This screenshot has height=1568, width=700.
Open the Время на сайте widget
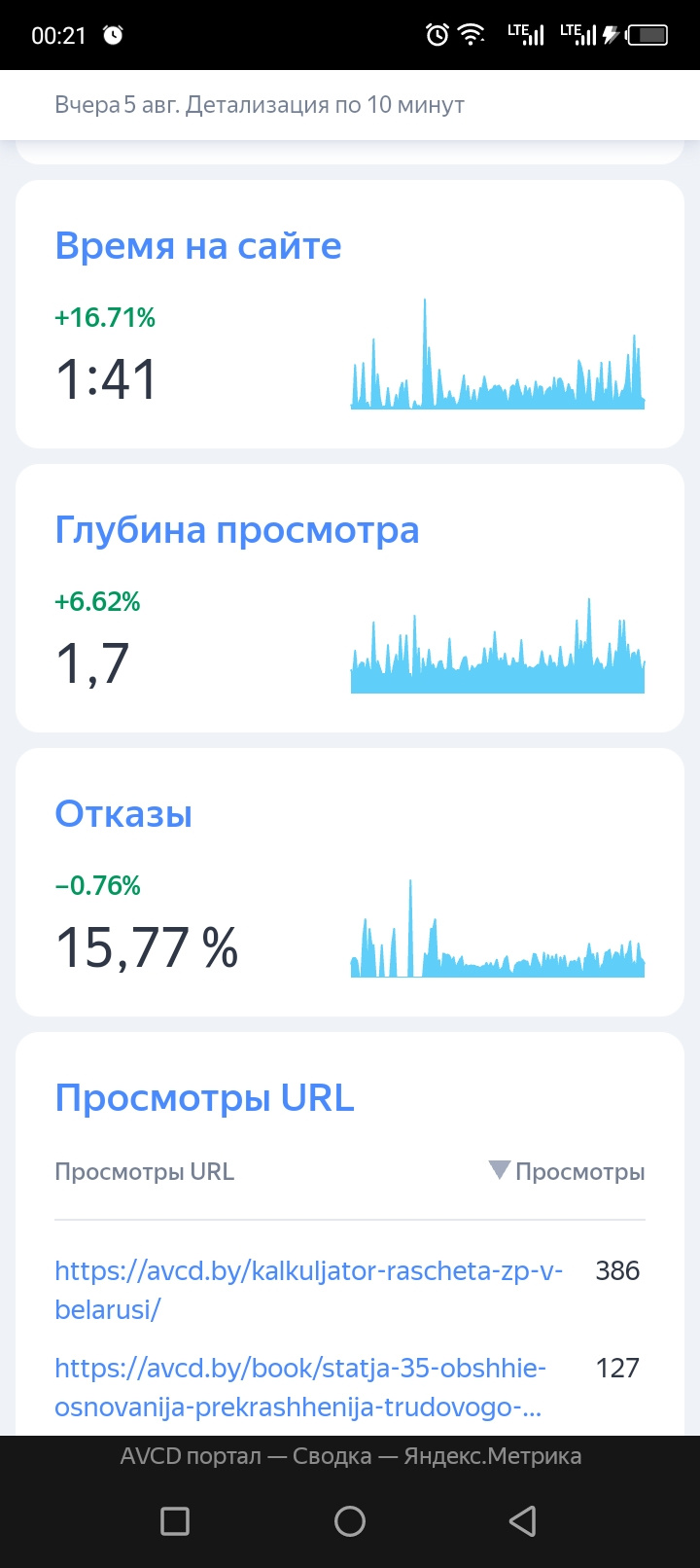(198, 246)
